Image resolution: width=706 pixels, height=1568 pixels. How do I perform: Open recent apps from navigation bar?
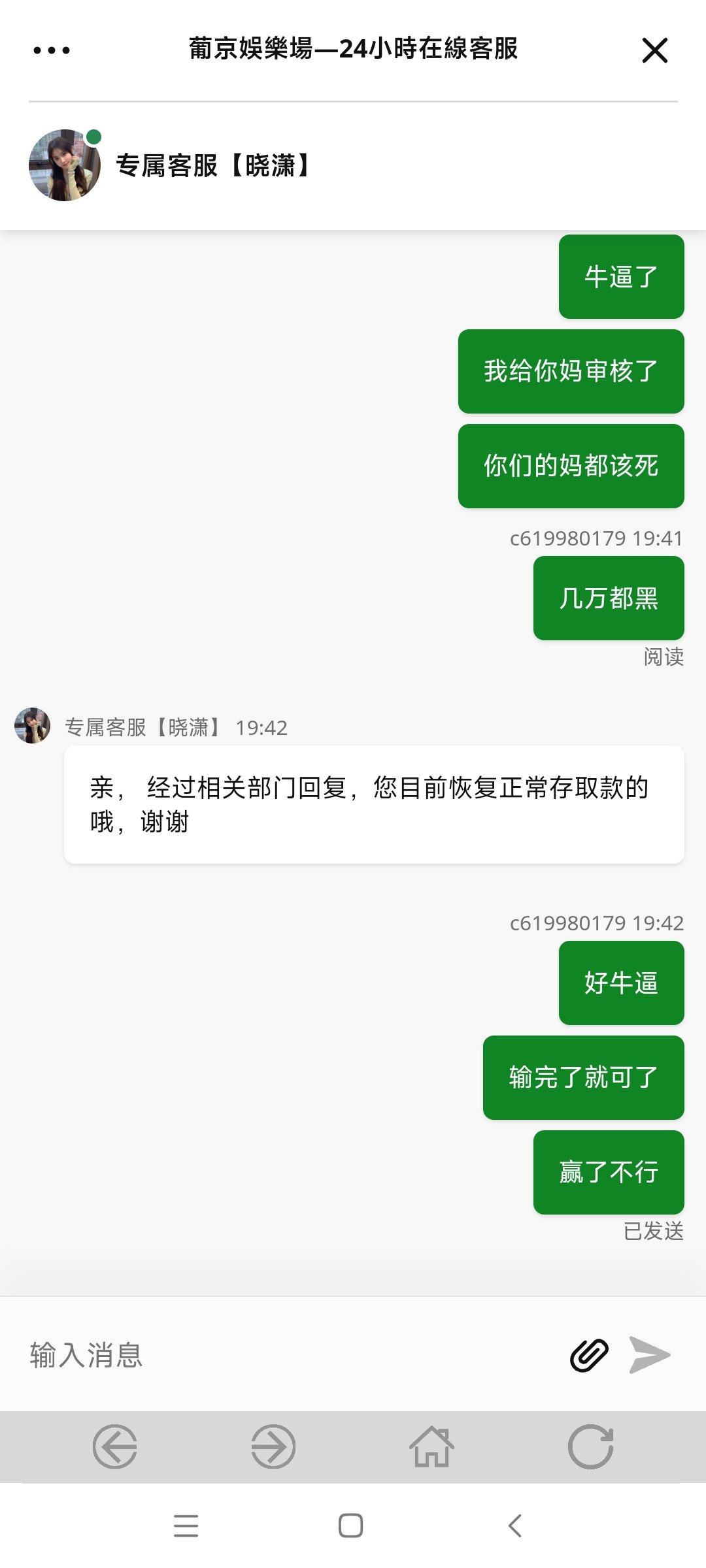(186, 1526)
